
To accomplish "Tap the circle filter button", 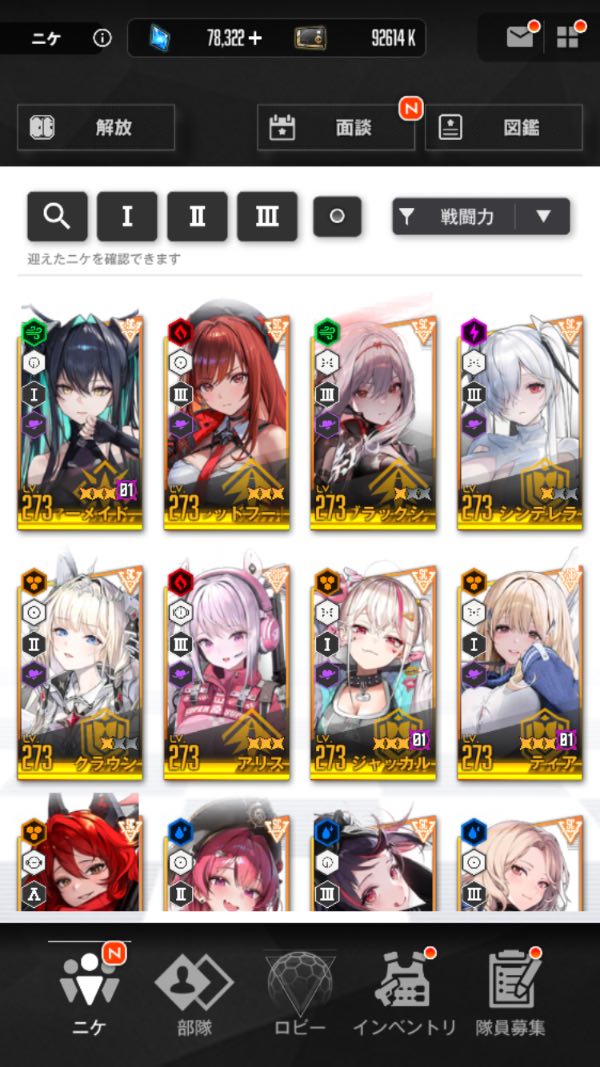I will (337, 216).
